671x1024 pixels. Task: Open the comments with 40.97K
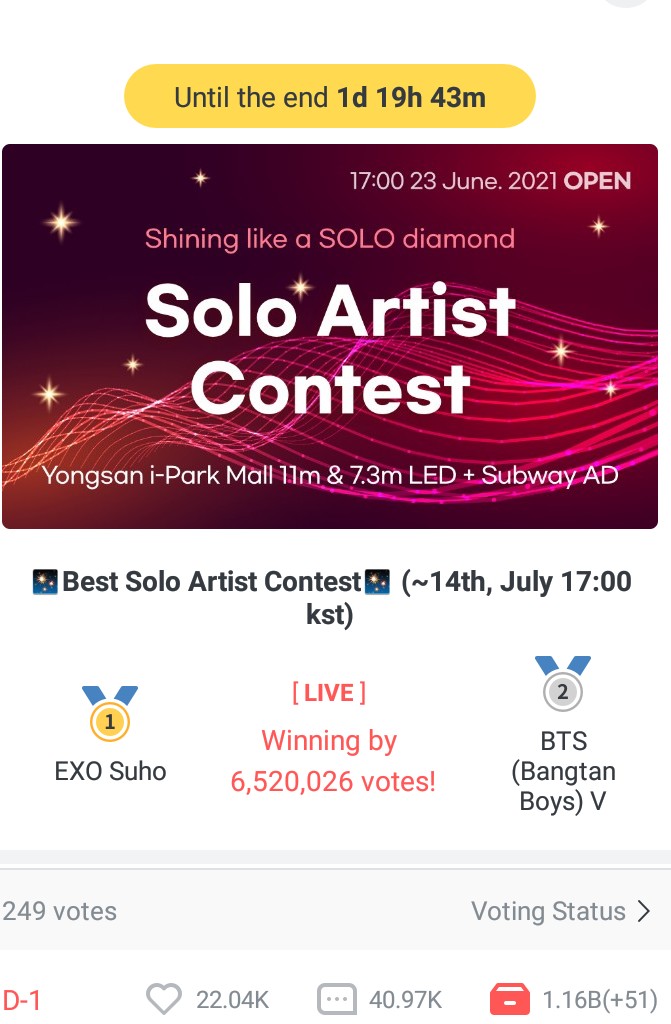pos(335,999)
